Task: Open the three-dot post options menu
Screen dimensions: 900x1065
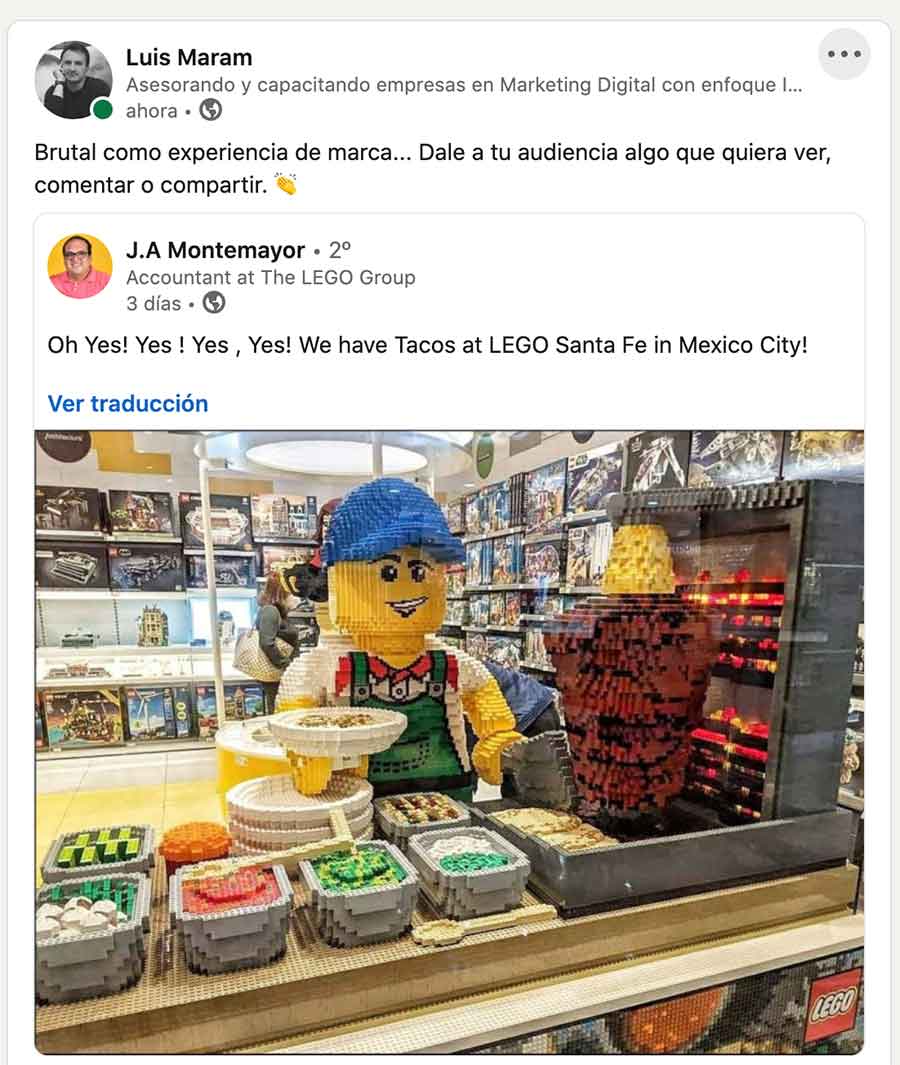Action: pos(844,55)
